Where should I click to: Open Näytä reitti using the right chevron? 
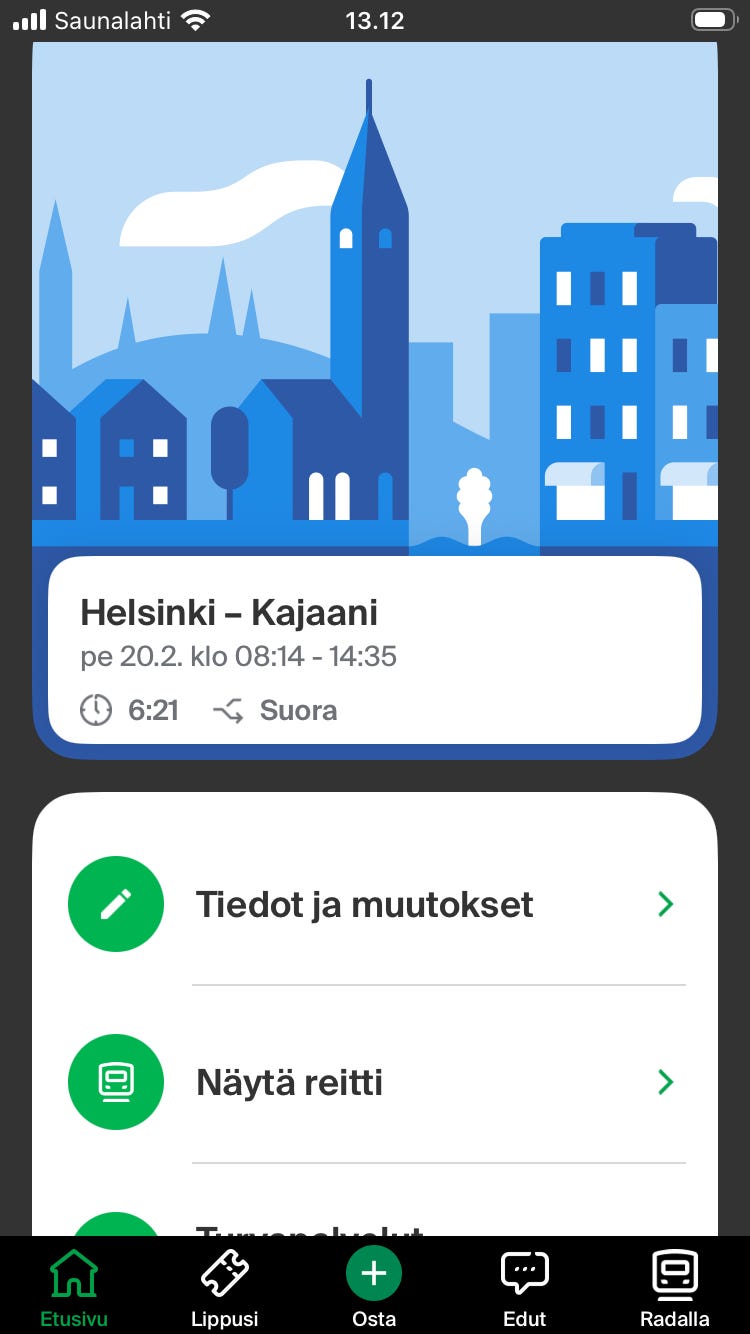[665, 1081]
